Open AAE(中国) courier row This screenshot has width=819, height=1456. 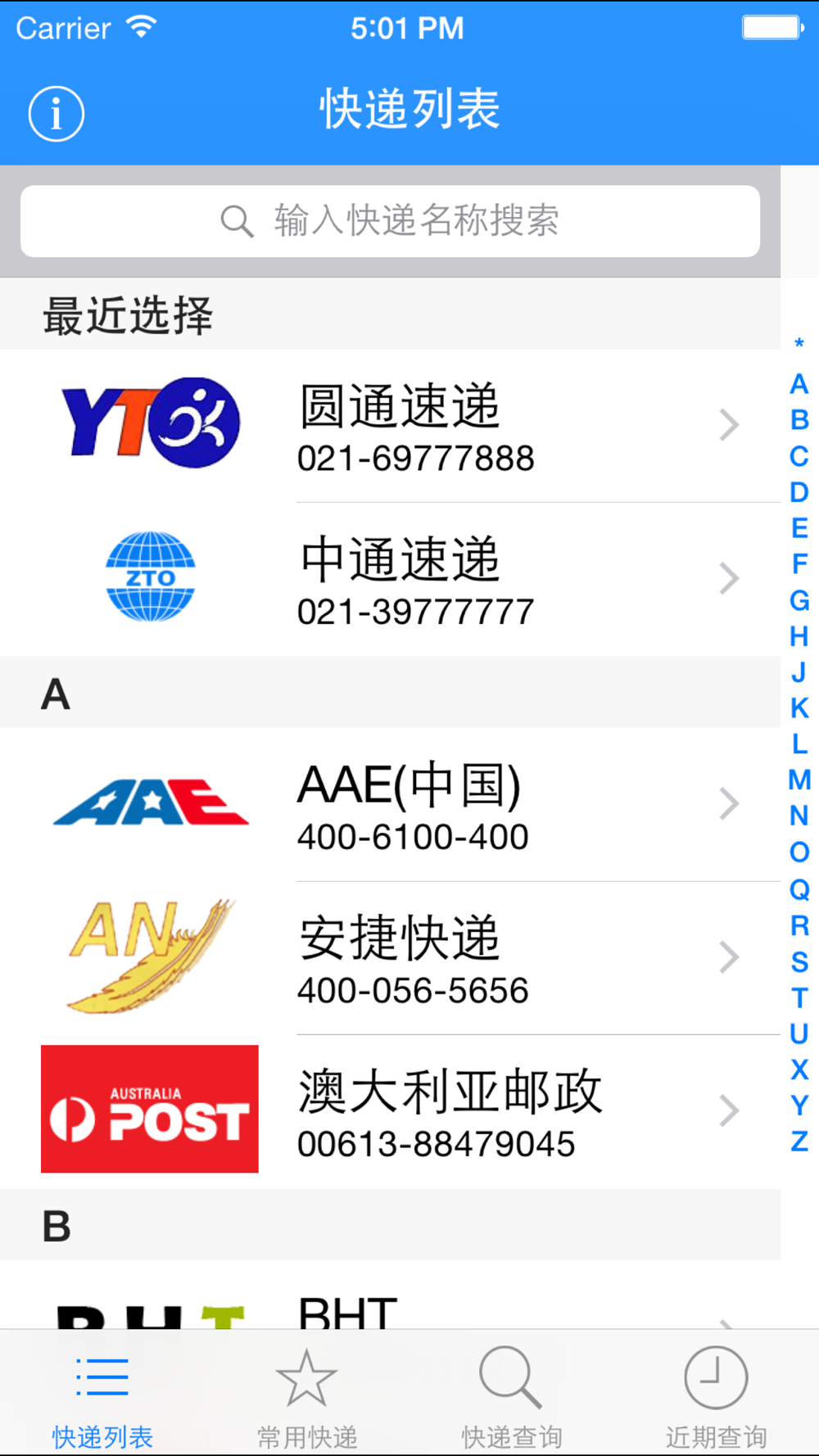pos(390,805)
